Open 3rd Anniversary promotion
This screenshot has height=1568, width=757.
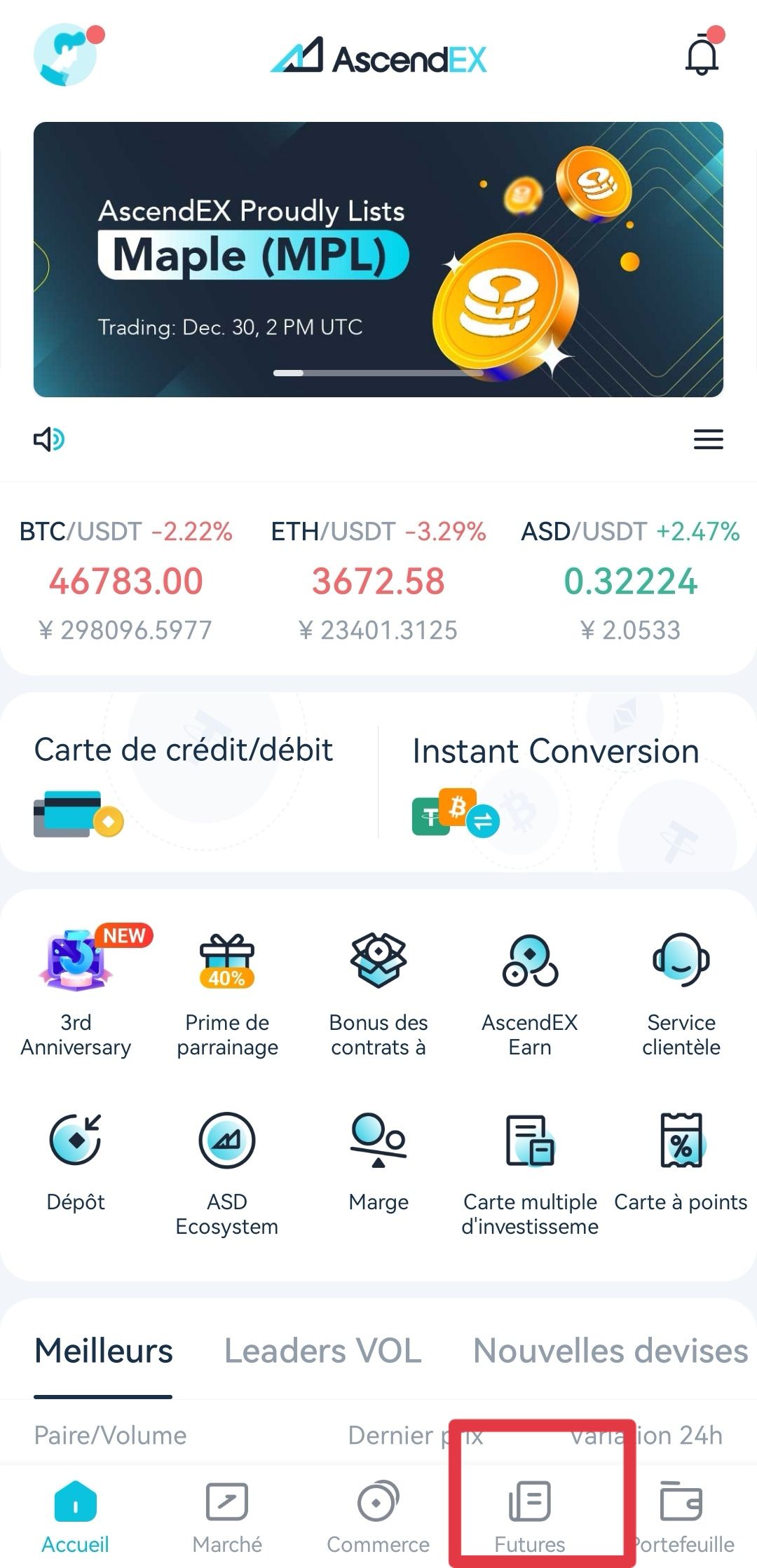[76, 991]
